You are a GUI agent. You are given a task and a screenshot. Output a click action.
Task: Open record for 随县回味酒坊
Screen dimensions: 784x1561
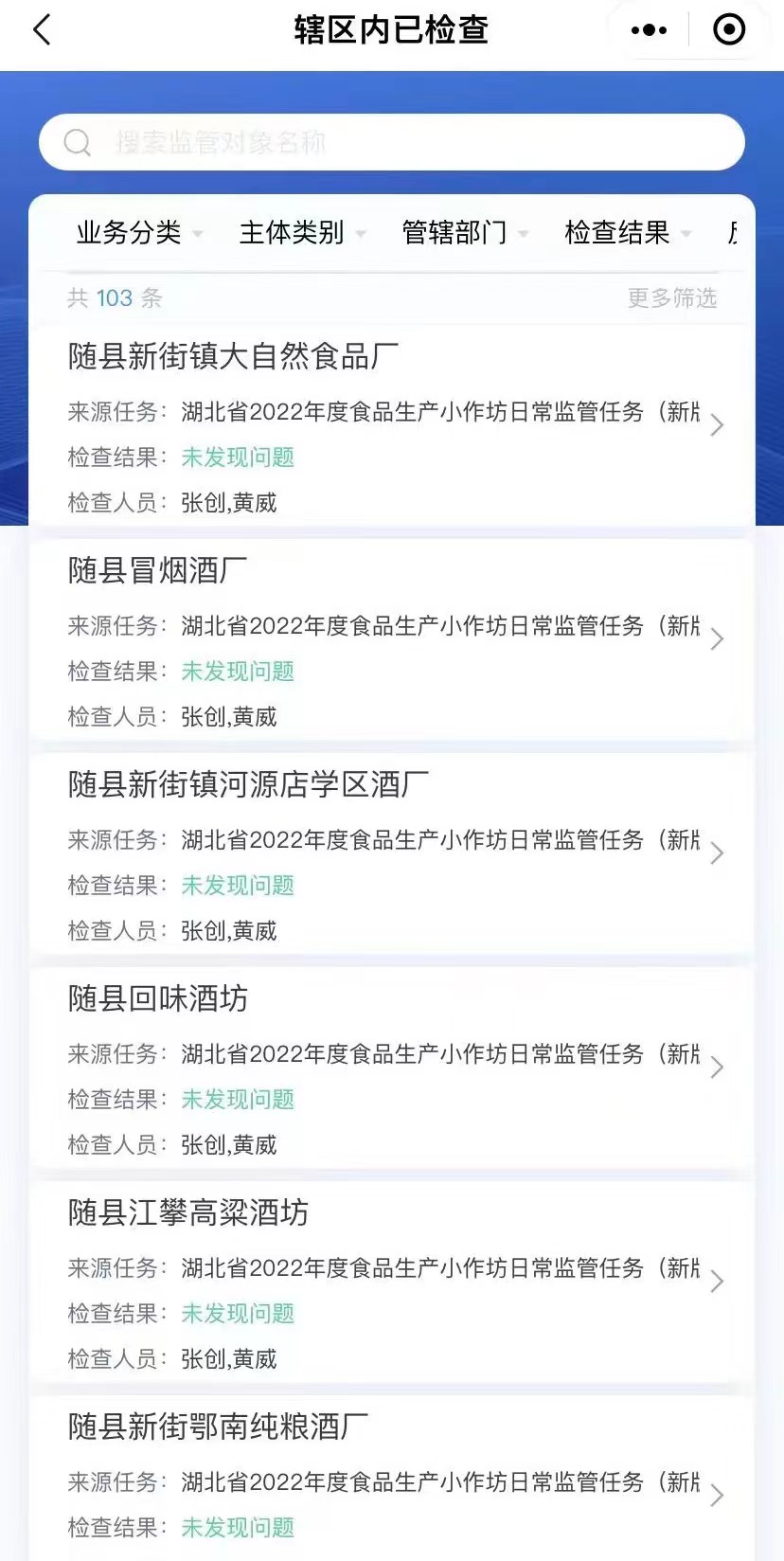pyautogui.click(x=392, y=1068)
